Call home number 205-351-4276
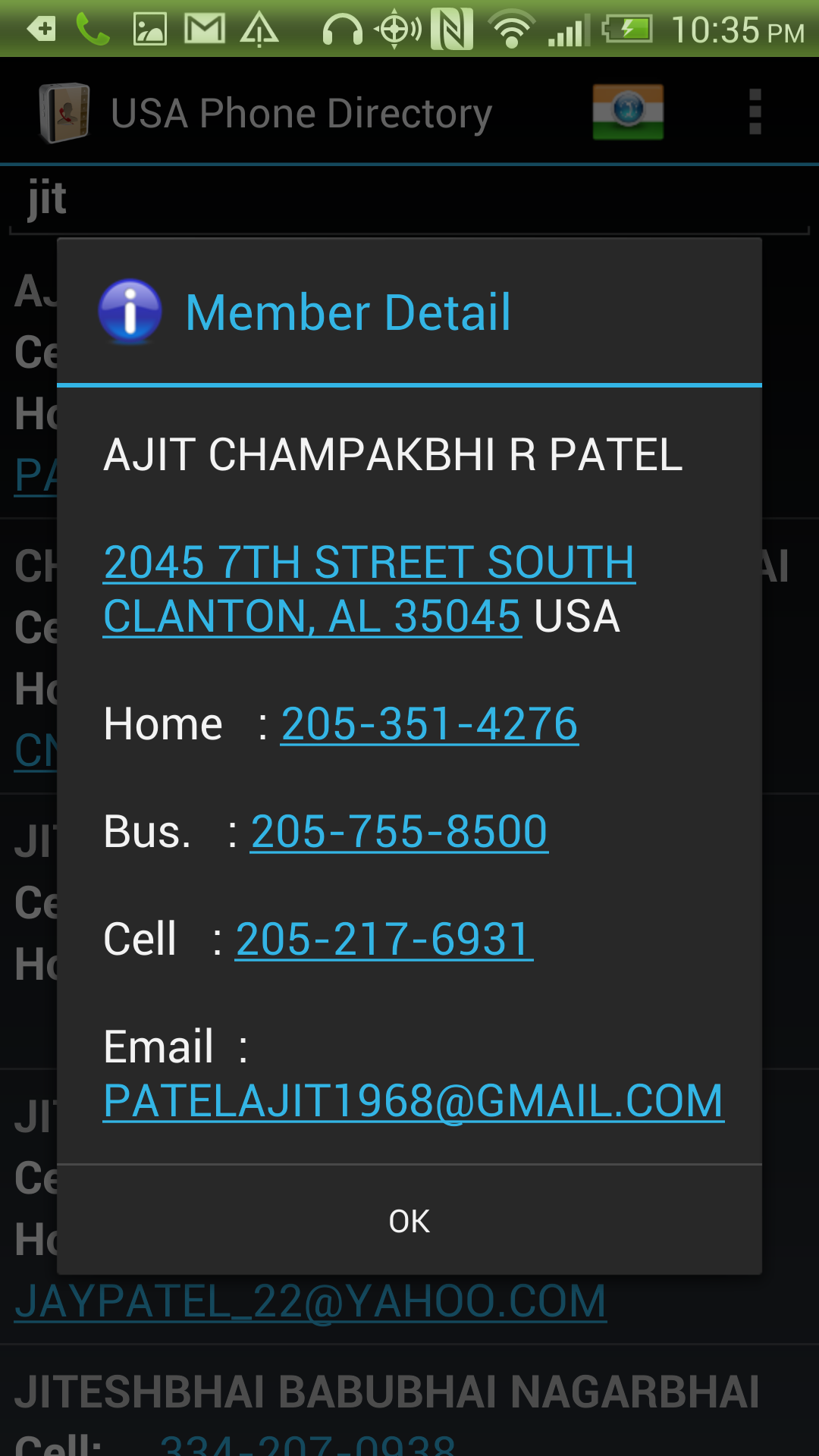 coord(429,724)
